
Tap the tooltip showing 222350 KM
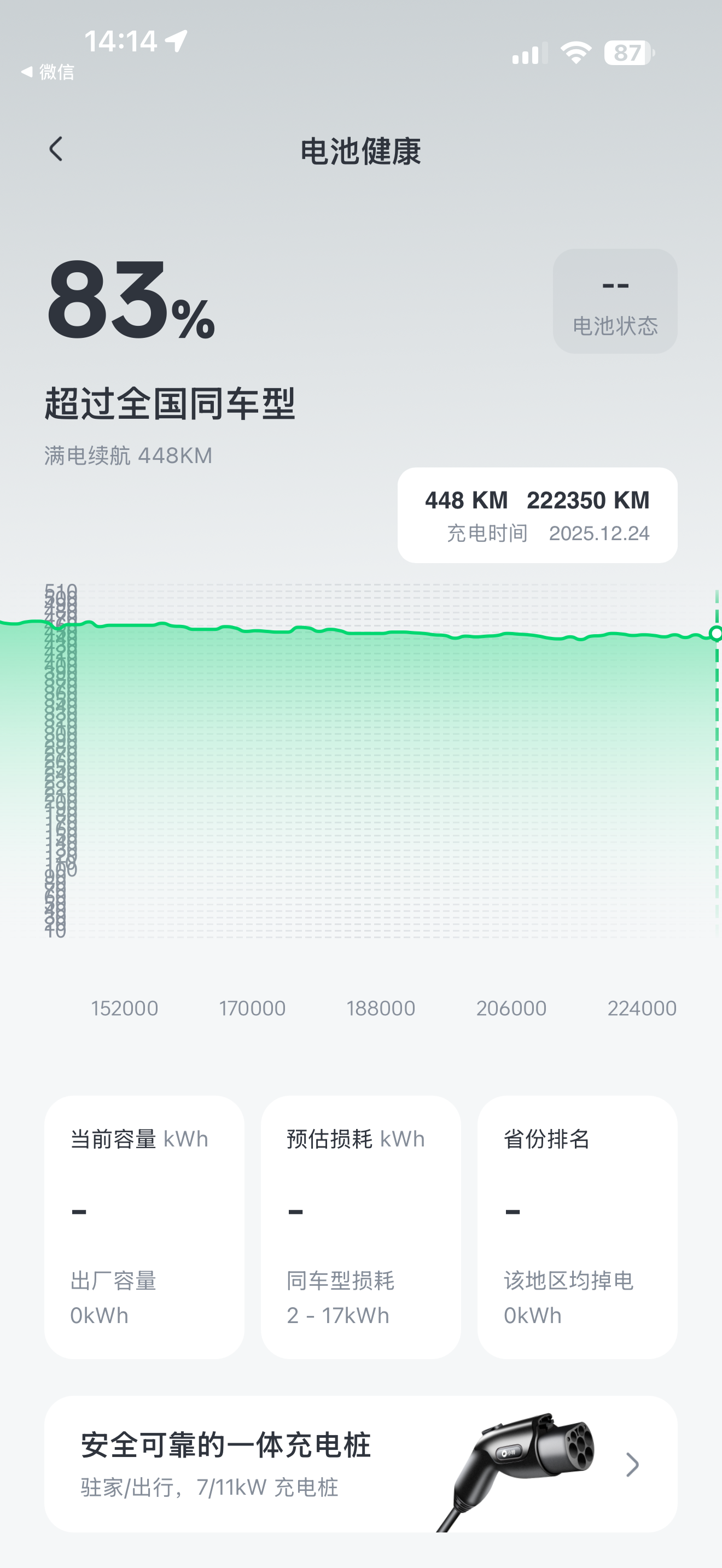click(x=588, y=501)
